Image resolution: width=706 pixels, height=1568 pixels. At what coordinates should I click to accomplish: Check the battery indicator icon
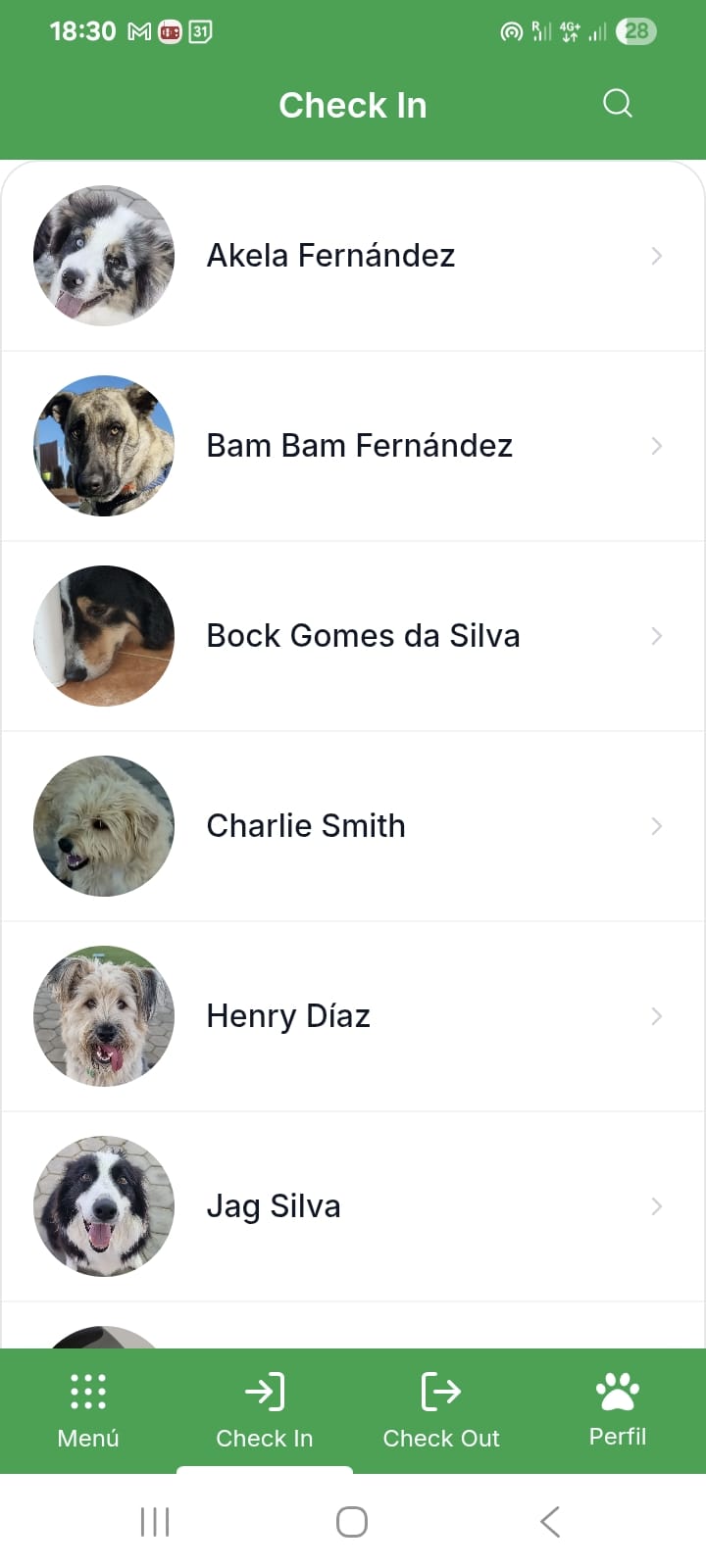pyautogui.click(x=636, y=30)
